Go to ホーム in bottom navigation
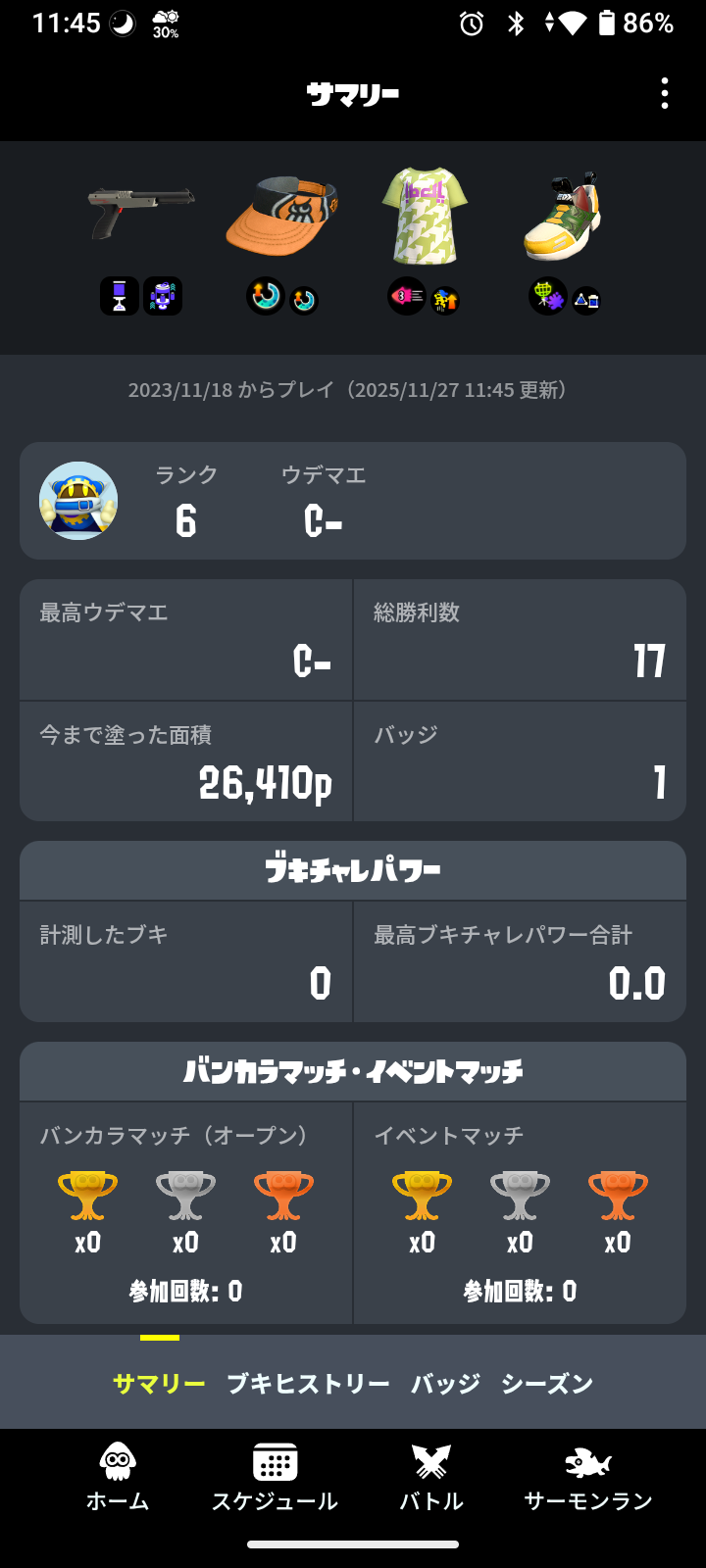This screenshot has width=706, height=1568. [118, 1479]
